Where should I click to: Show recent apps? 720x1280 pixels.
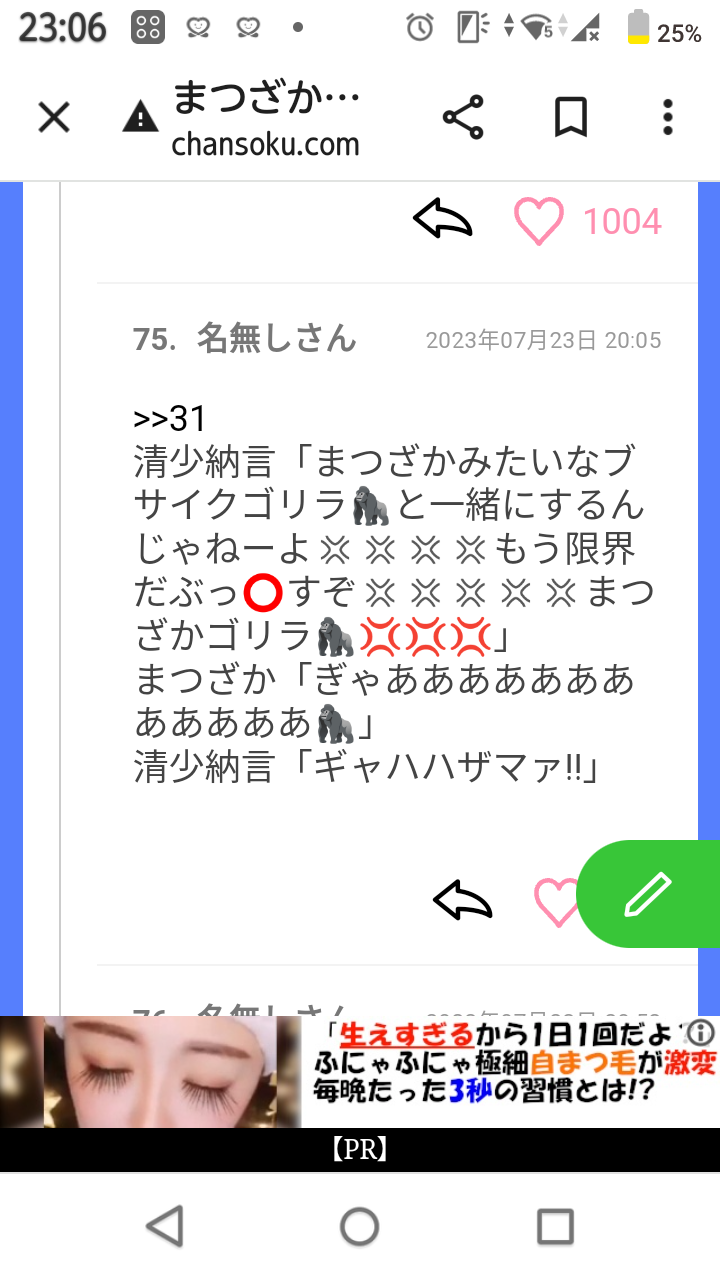click(555, 1226)
